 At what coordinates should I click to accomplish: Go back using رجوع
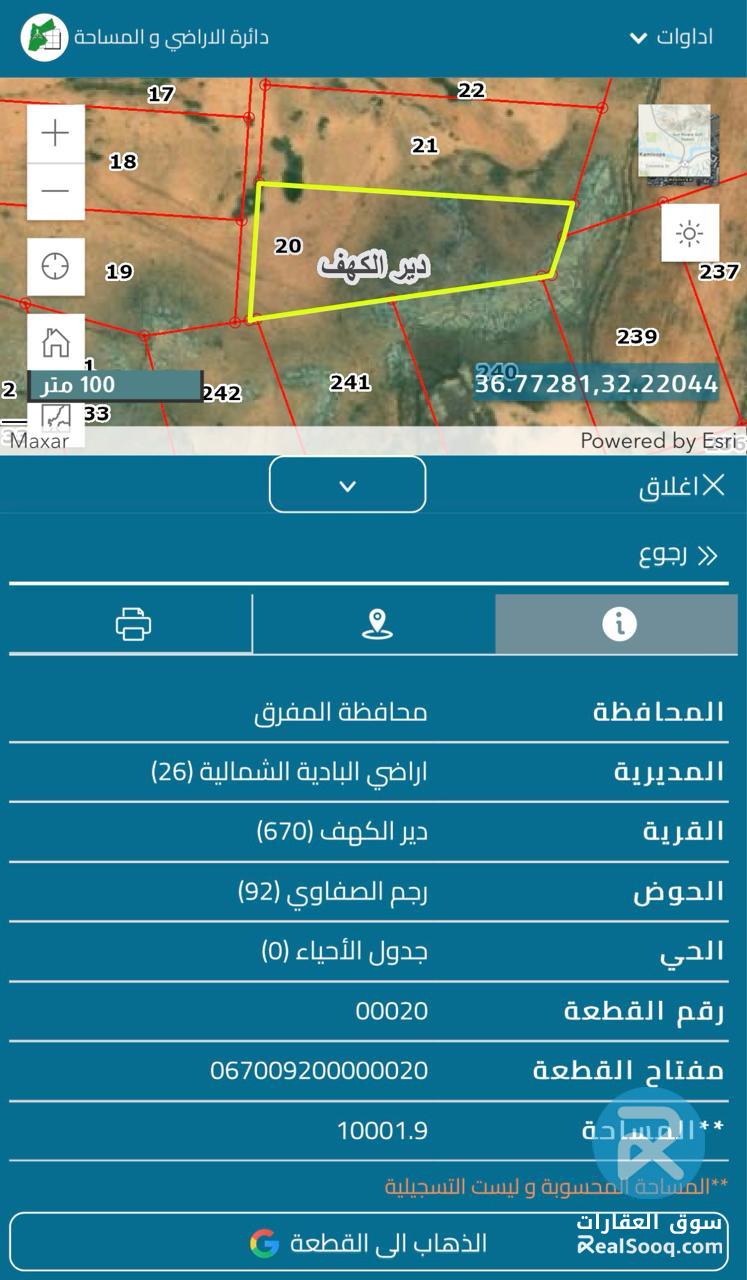(678, 556)
